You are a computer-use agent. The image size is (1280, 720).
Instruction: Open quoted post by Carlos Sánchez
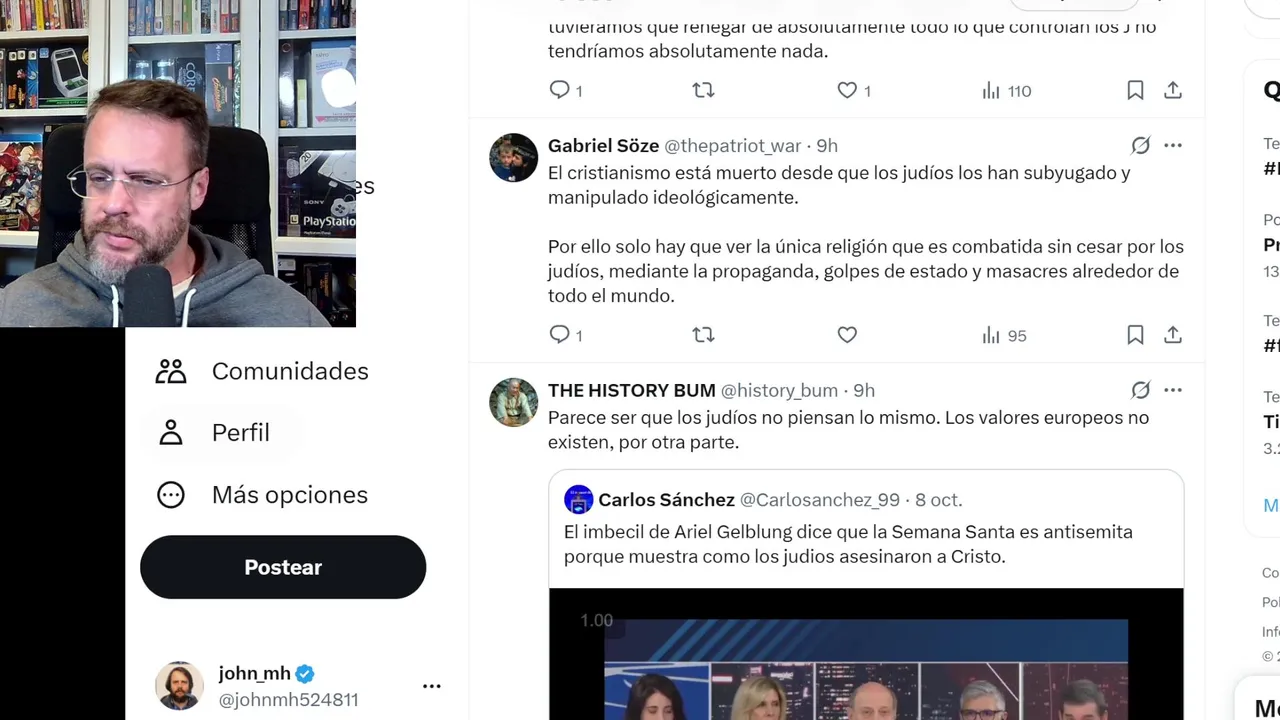(865, 530)
